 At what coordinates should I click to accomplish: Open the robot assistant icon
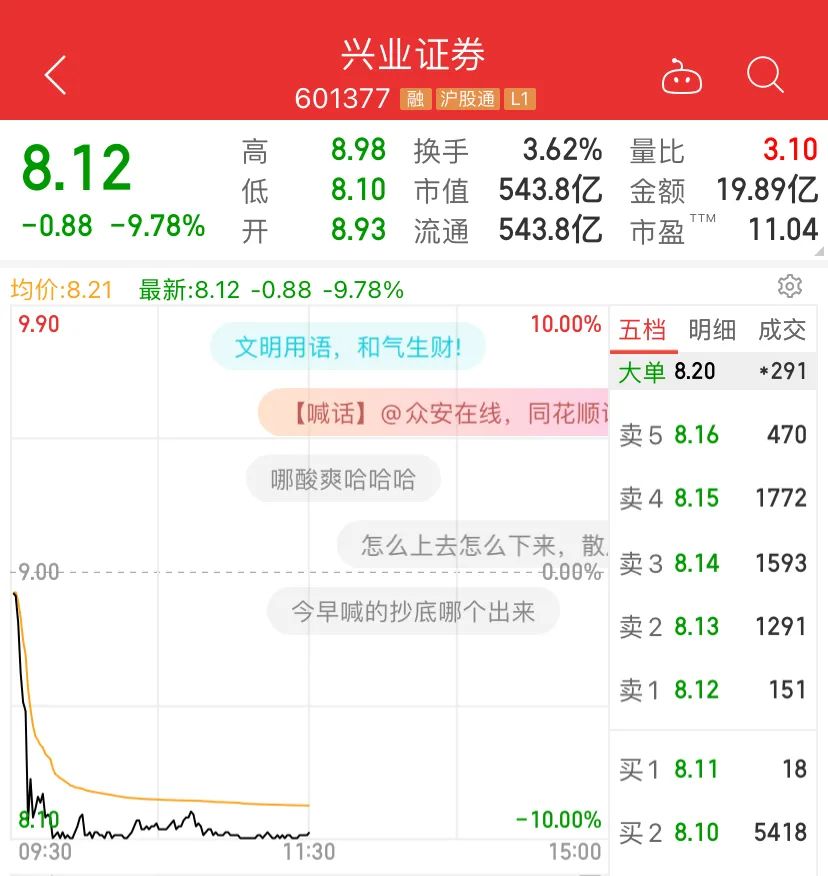pos(682,77)
